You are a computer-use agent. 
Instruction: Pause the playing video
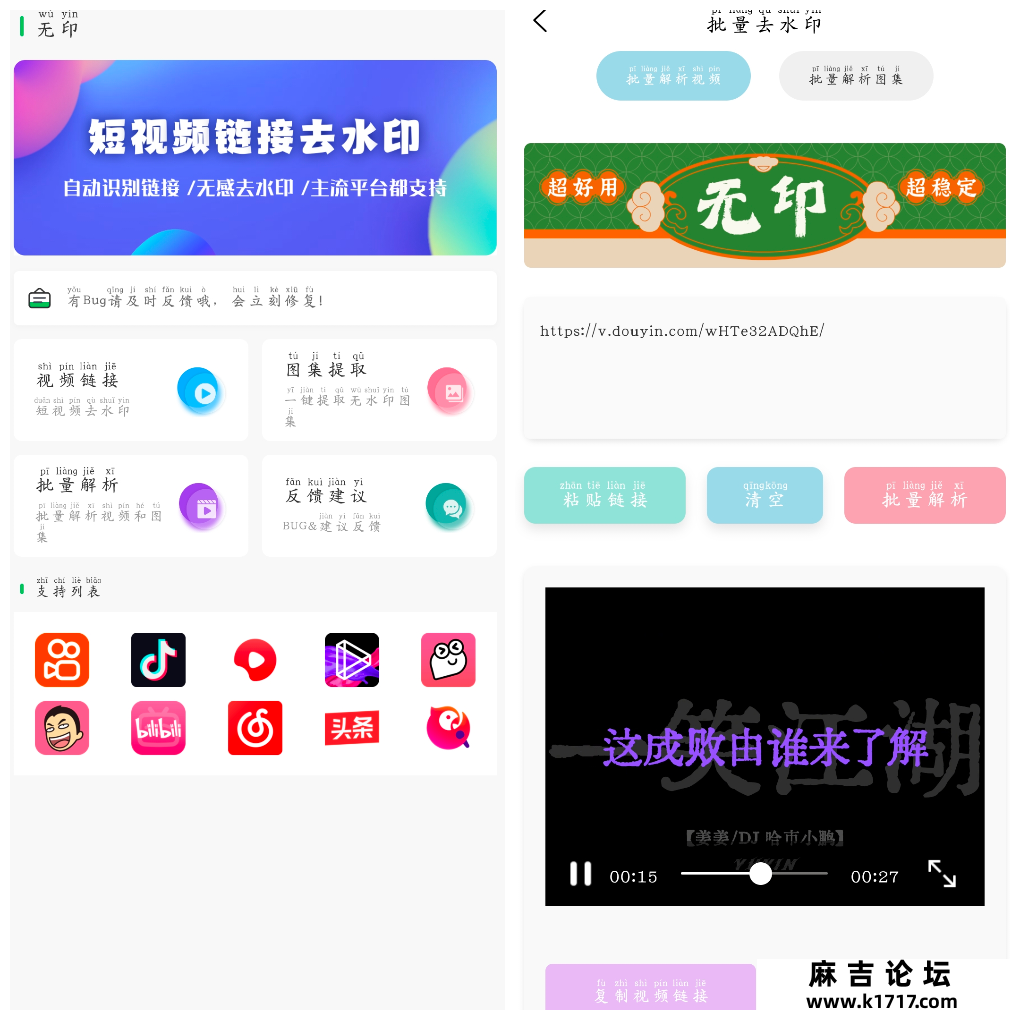tap(580, 874)
